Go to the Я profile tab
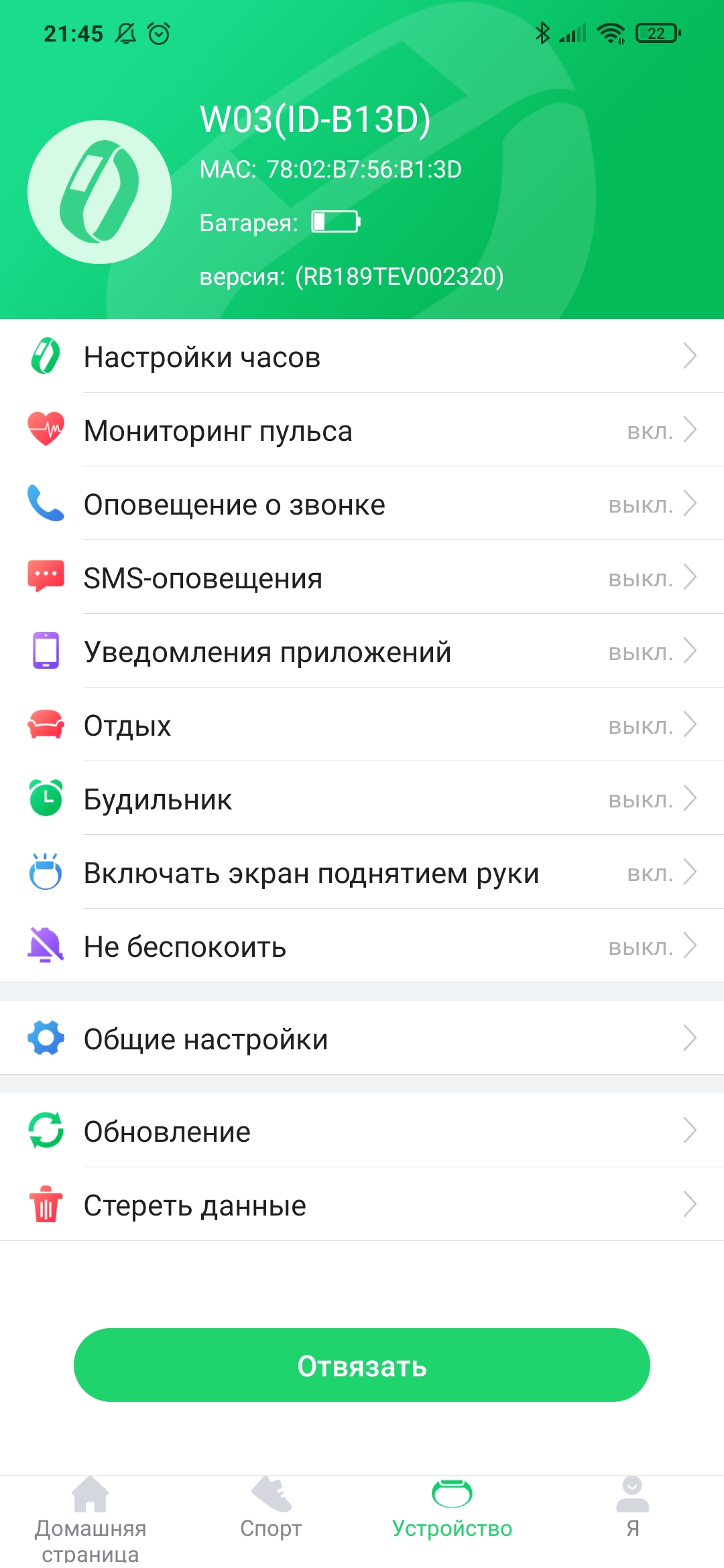This screenshot has width=724, height=1568. tap(633, 1509)
